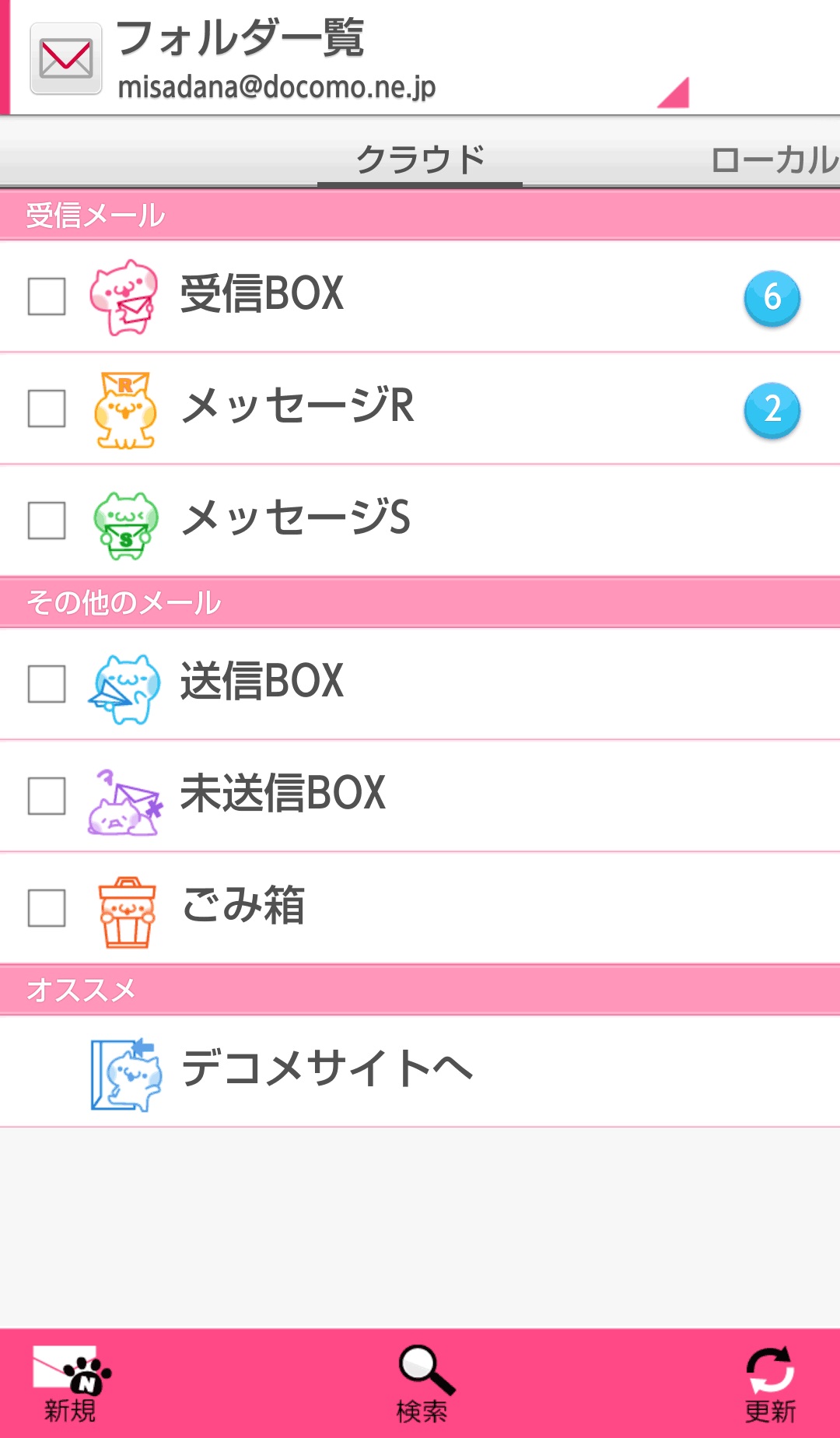Screen dimensions: 840x1438
Task: Check the 未送信BOX checkbox
Action: 47,796
